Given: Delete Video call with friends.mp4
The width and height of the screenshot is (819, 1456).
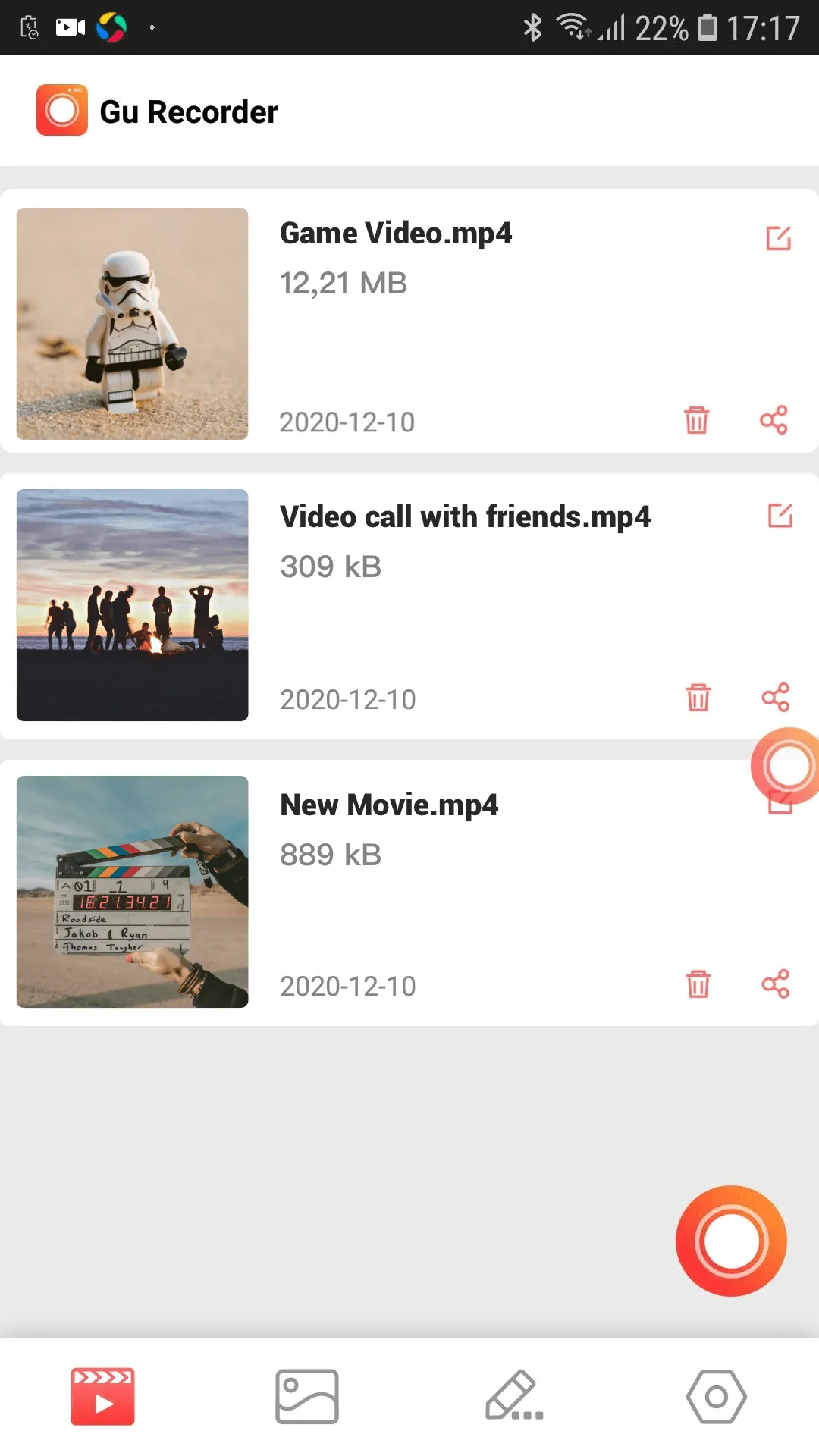Looking at the screenshot, I should [698, 698].
